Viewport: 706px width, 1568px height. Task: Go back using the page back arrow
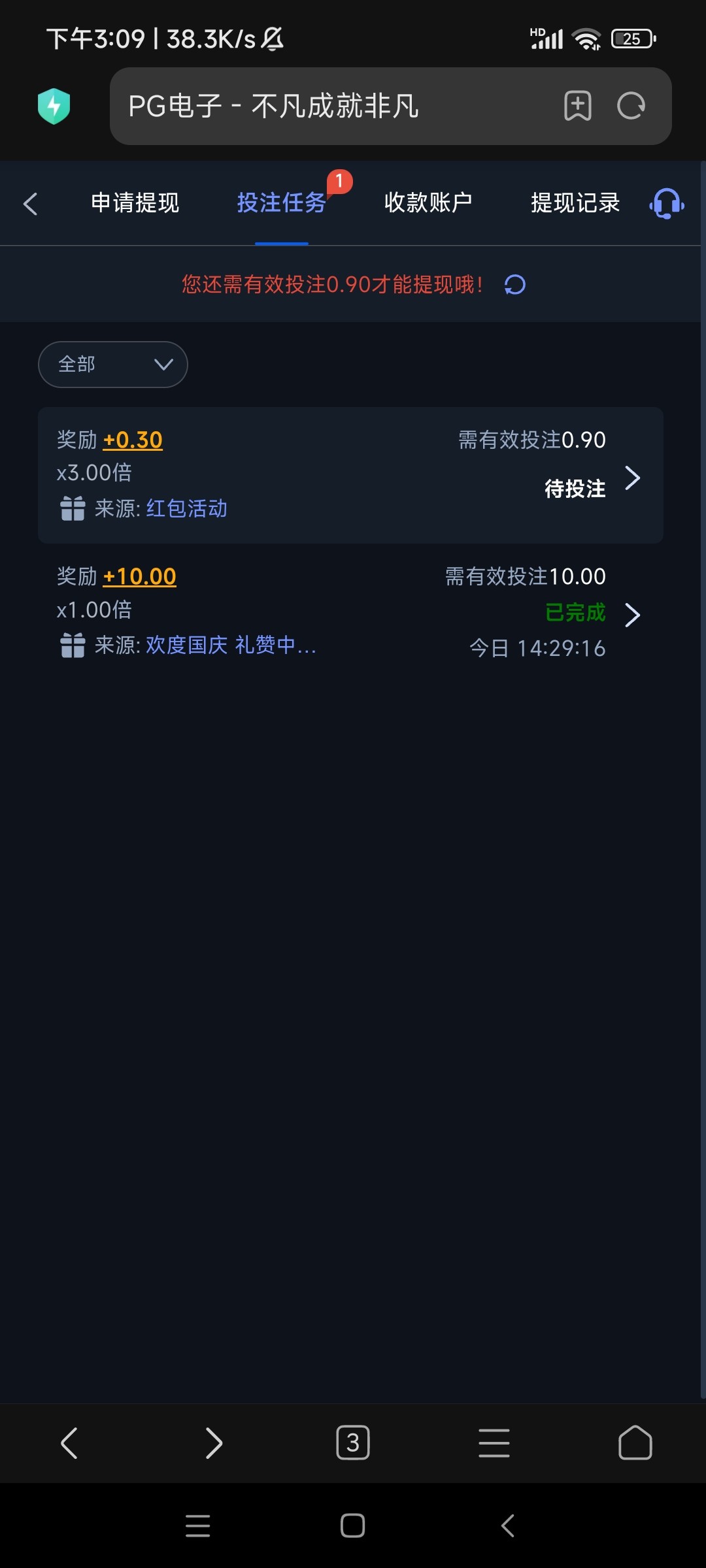point(30,204)
